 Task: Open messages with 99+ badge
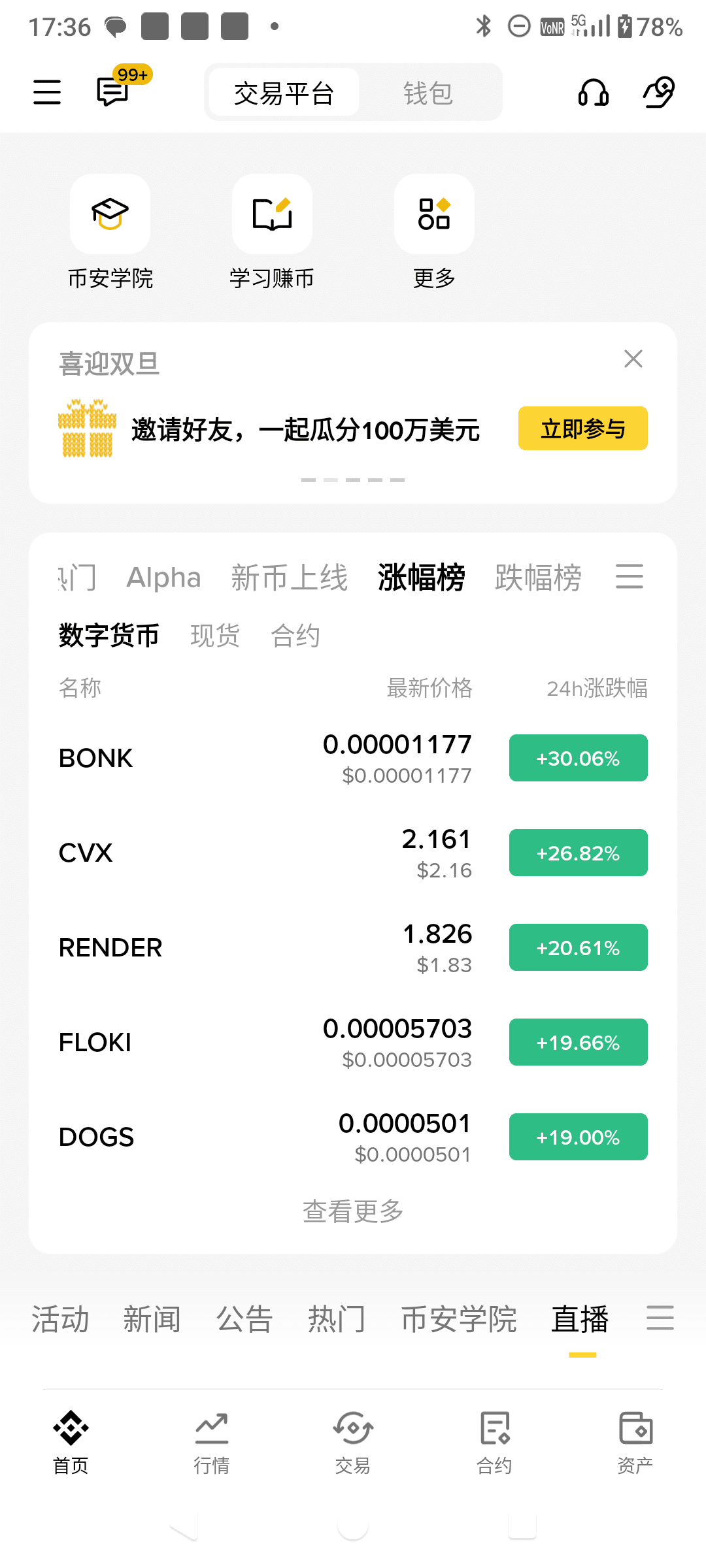pyautogui.click(x=113, y=92)
